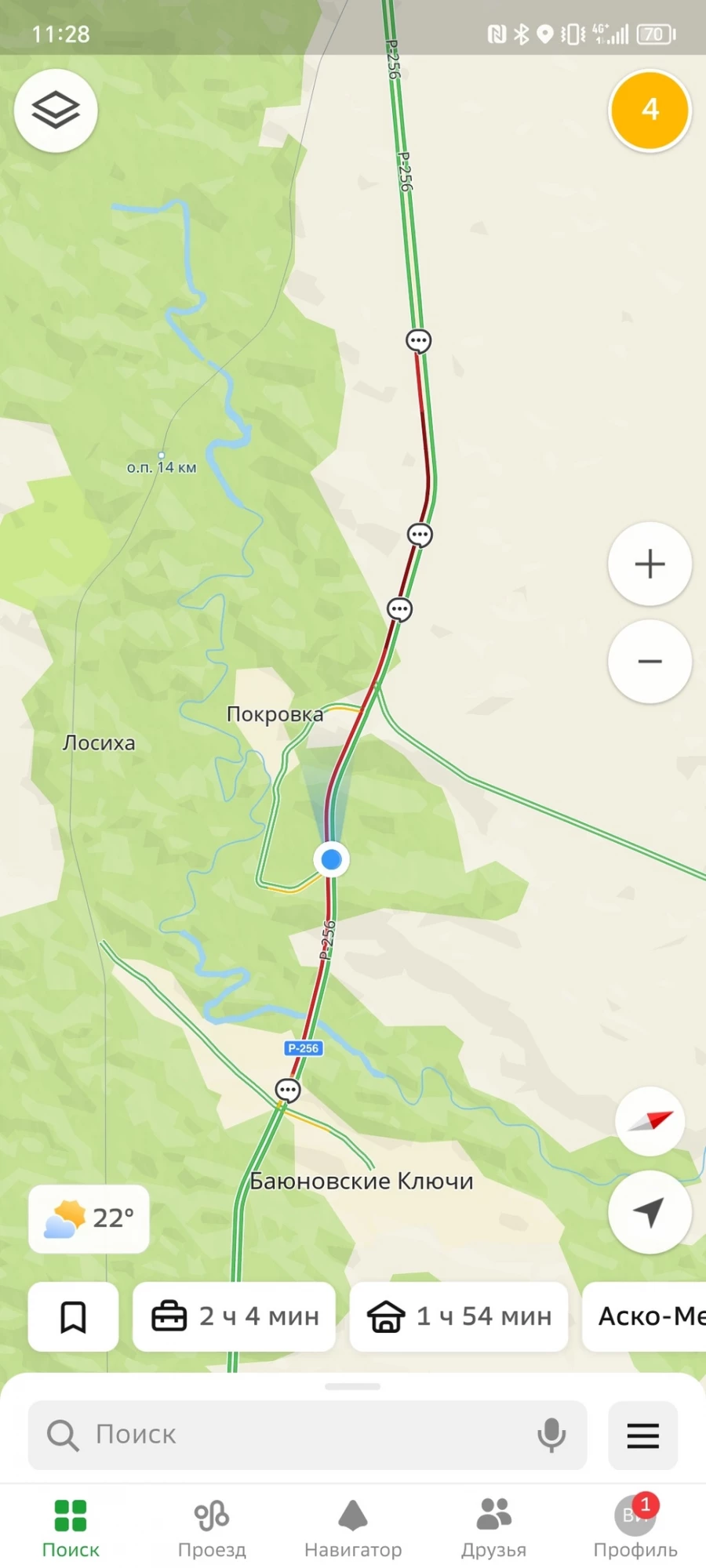
Task: Zoom in with the plus control
Action: (650, 564)
